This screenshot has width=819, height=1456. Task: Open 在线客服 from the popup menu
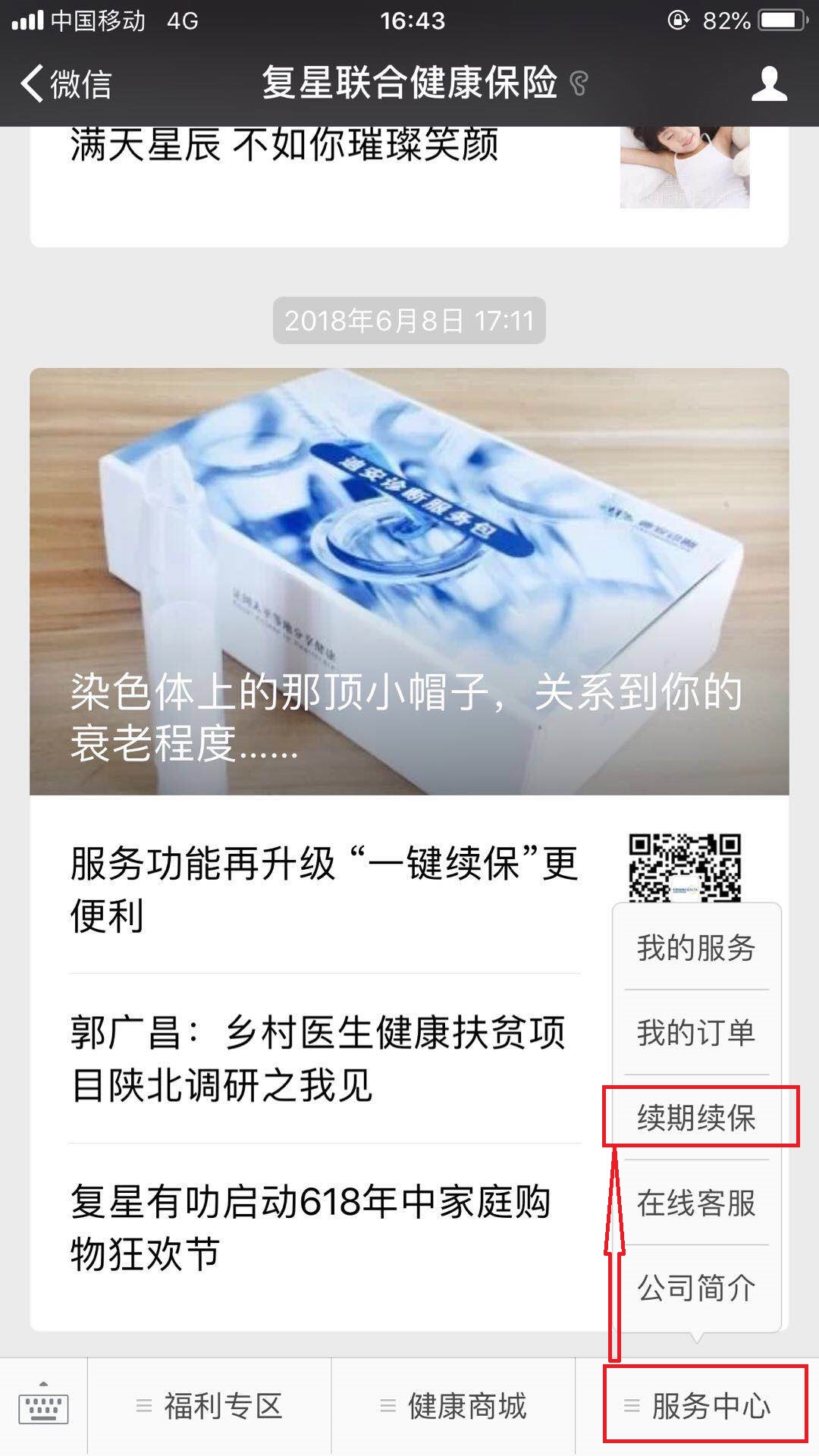pyautogui.click(x=696, y=1203)
